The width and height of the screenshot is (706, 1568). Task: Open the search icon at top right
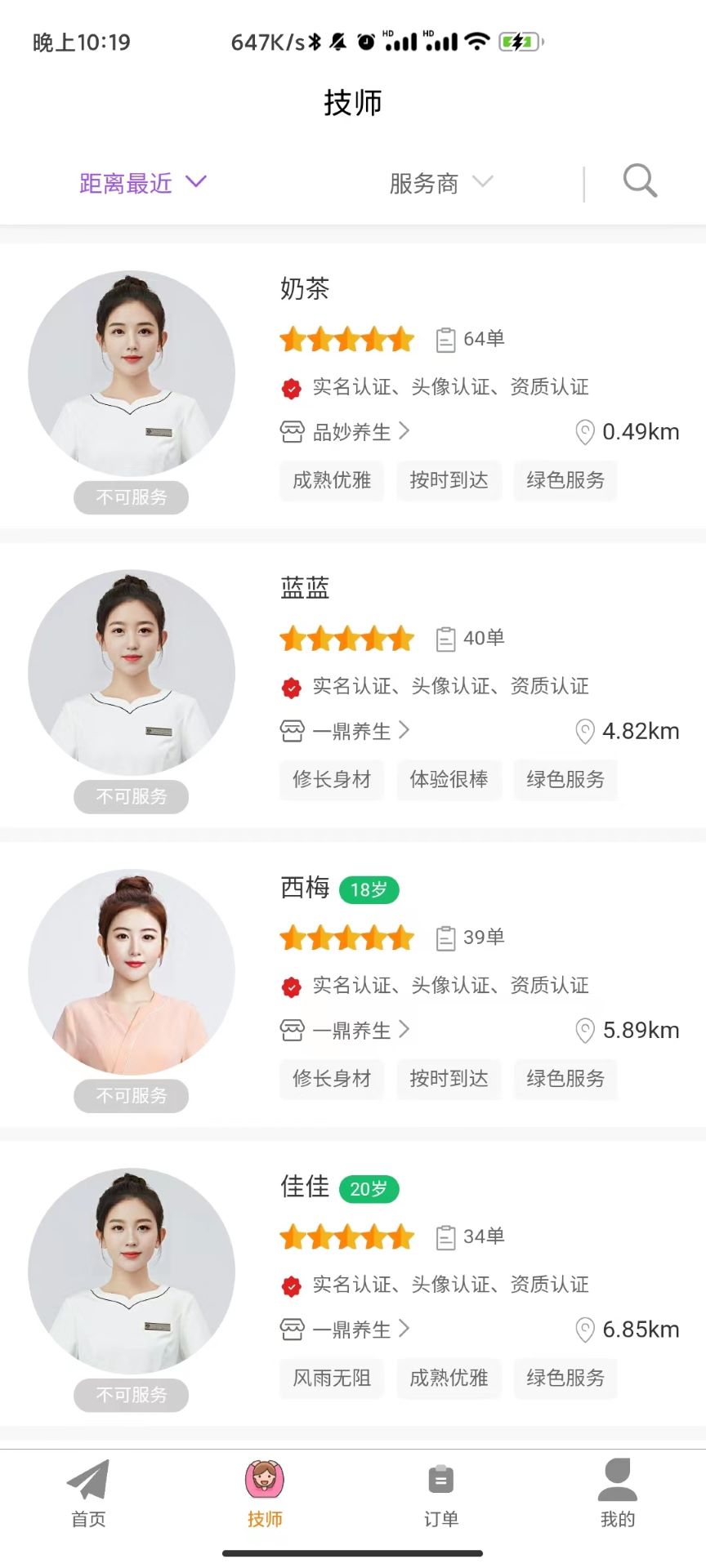click(640, 181)
